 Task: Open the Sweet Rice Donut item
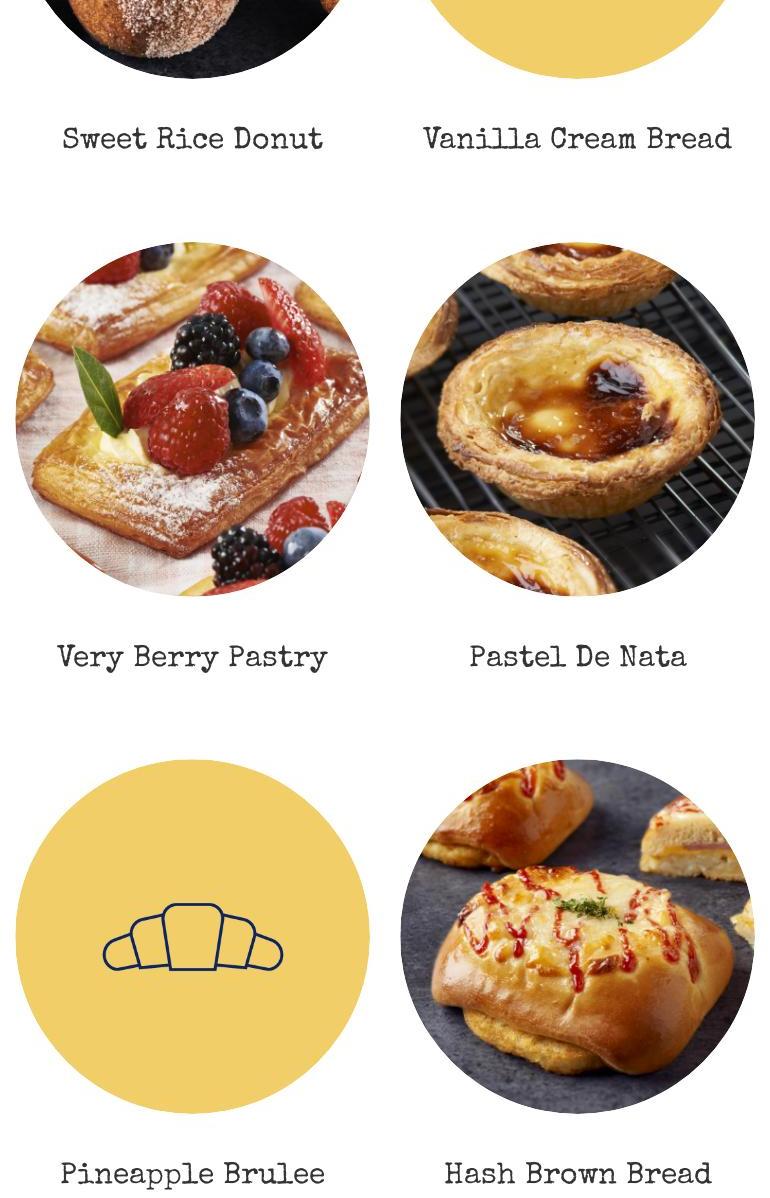click(x=192, y=138)
